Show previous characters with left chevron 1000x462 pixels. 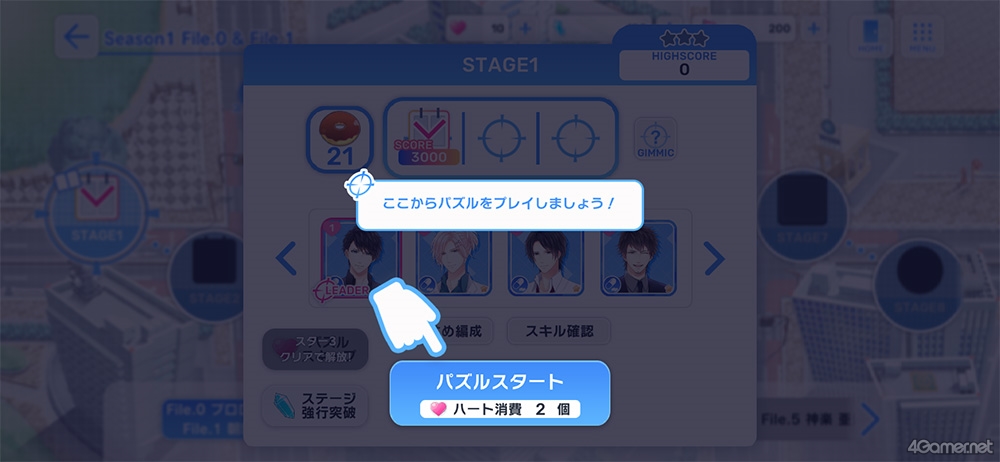point(286,259)
